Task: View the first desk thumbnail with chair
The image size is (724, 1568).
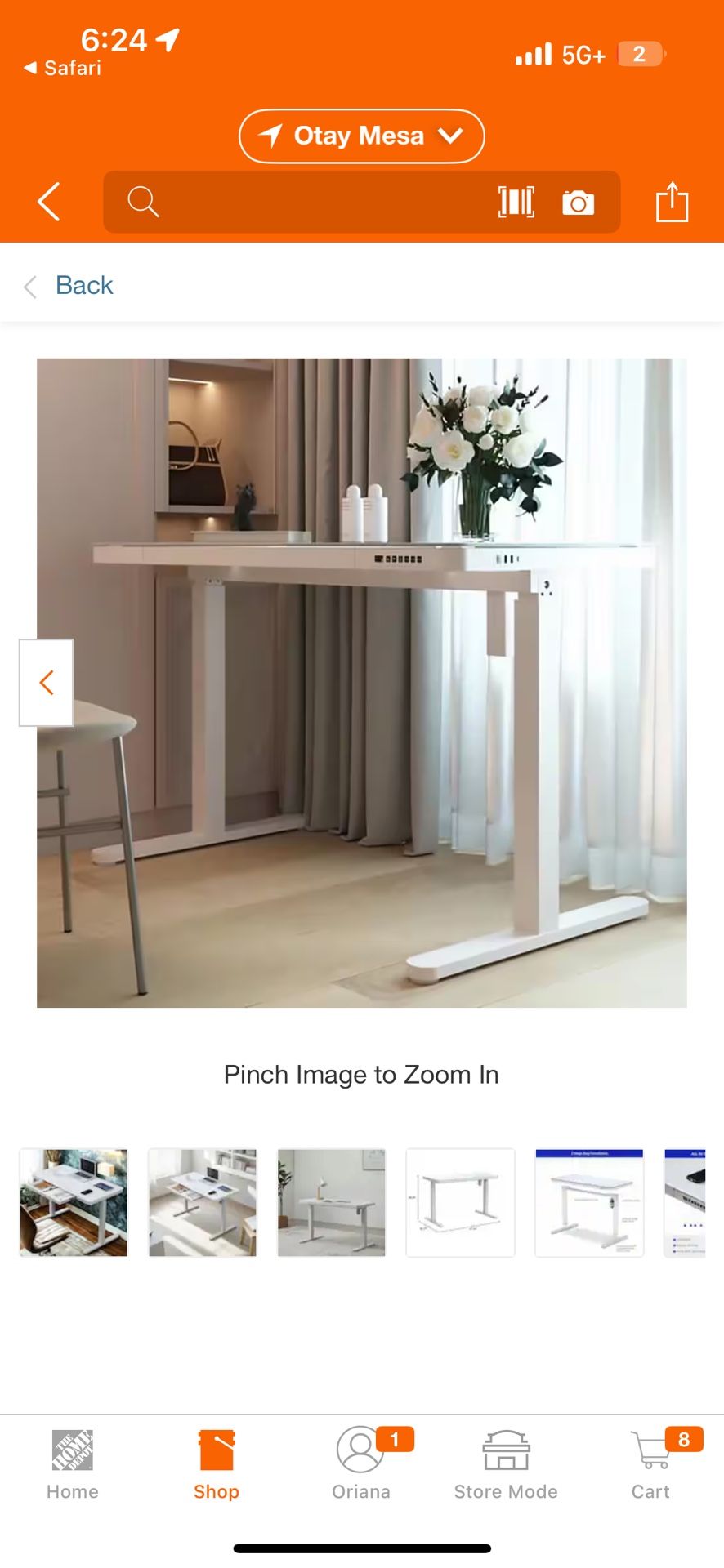Action: (x=74, y=1202)
